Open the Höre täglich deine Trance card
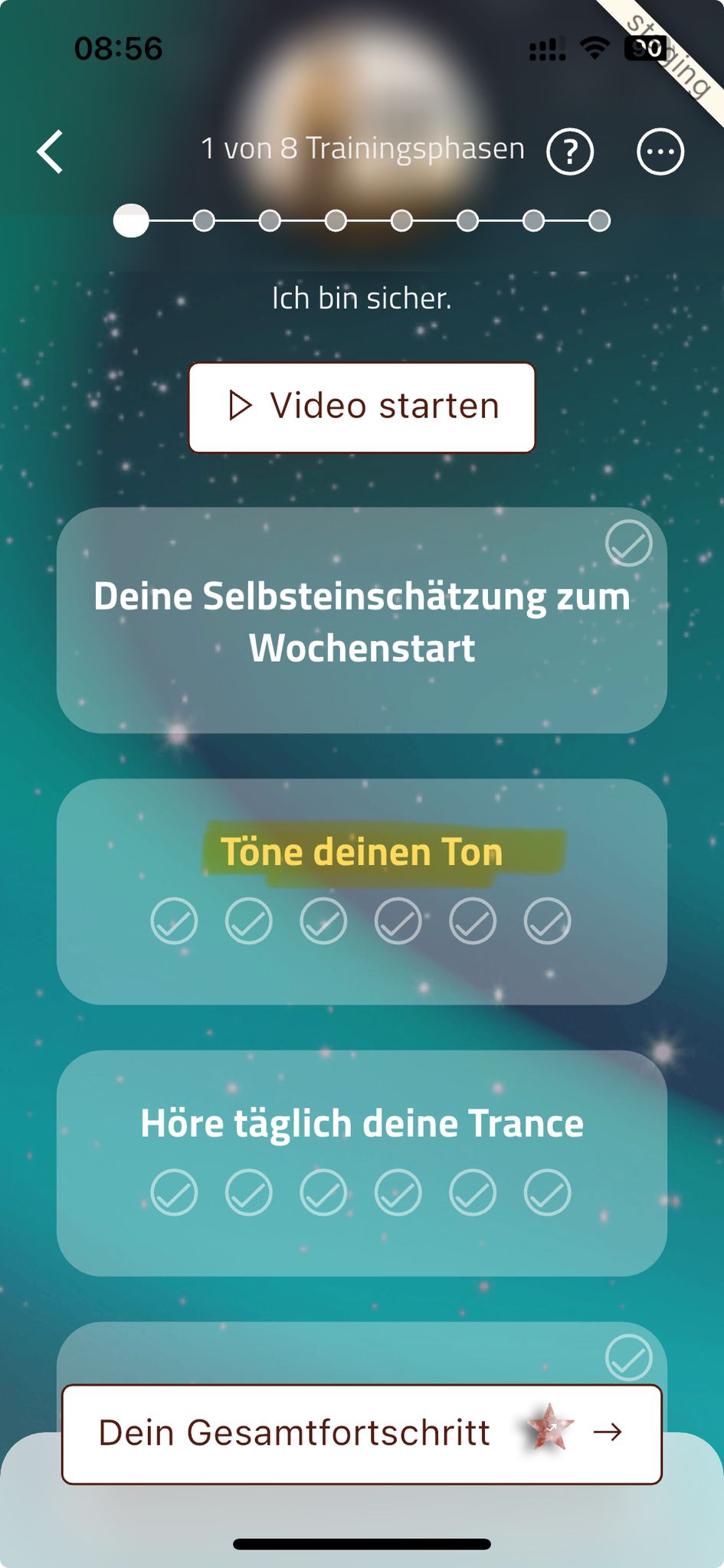 [362, 1124]
